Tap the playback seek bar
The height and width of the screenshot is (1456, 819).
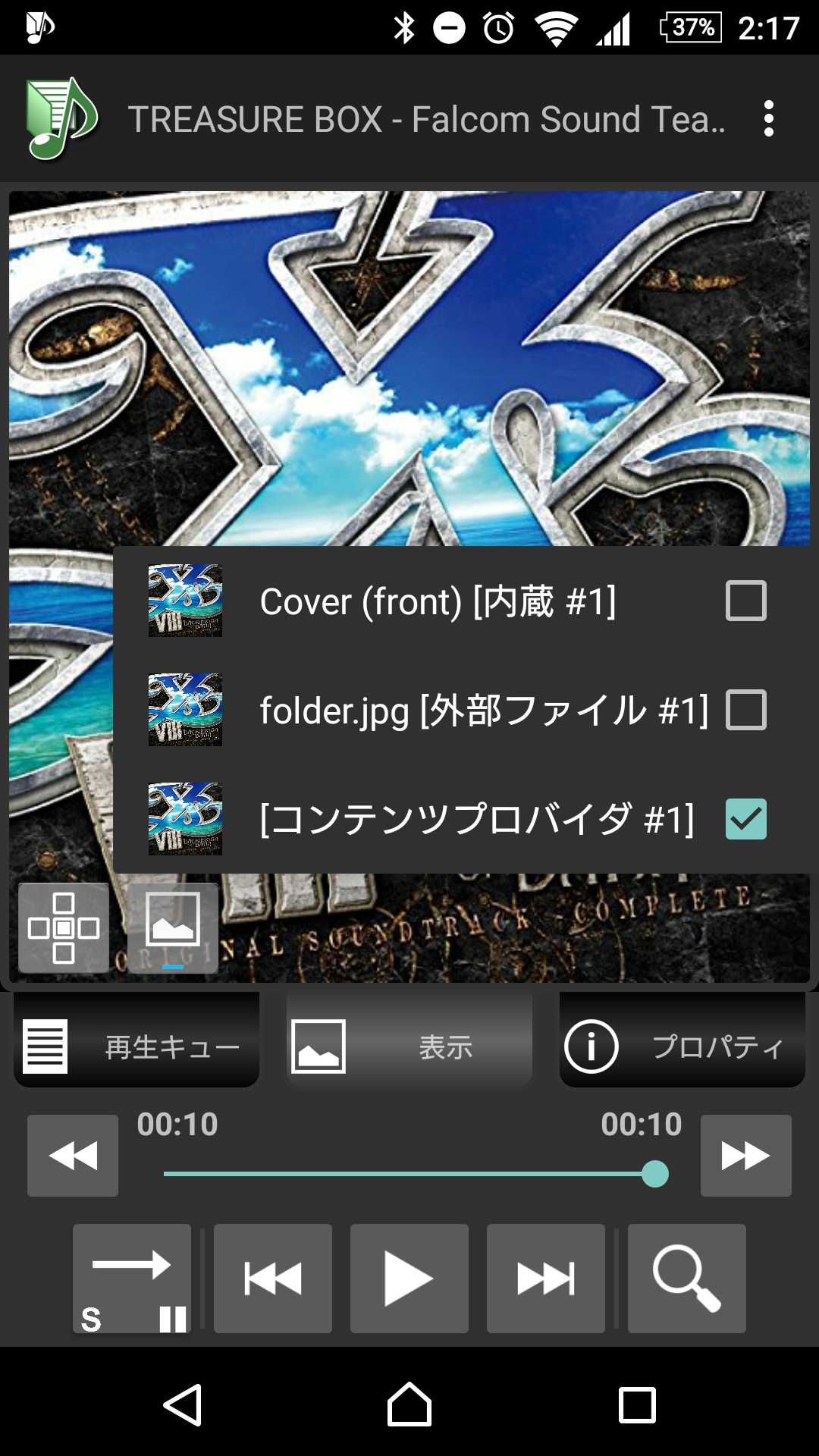point(416,1174)
